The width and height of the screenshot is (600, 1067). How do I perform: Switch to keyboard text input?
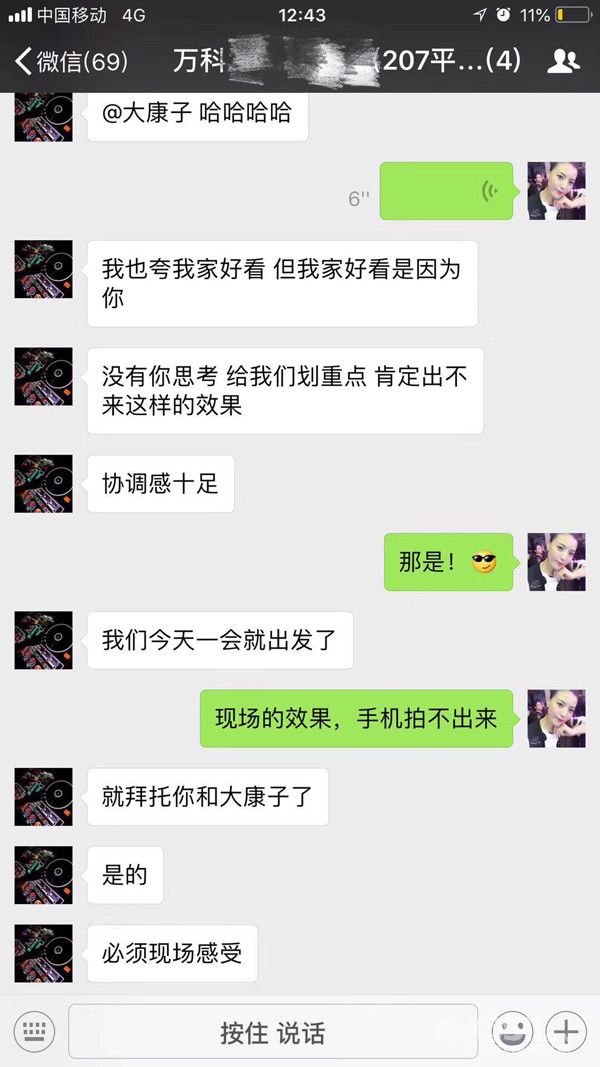[33, 1031]
